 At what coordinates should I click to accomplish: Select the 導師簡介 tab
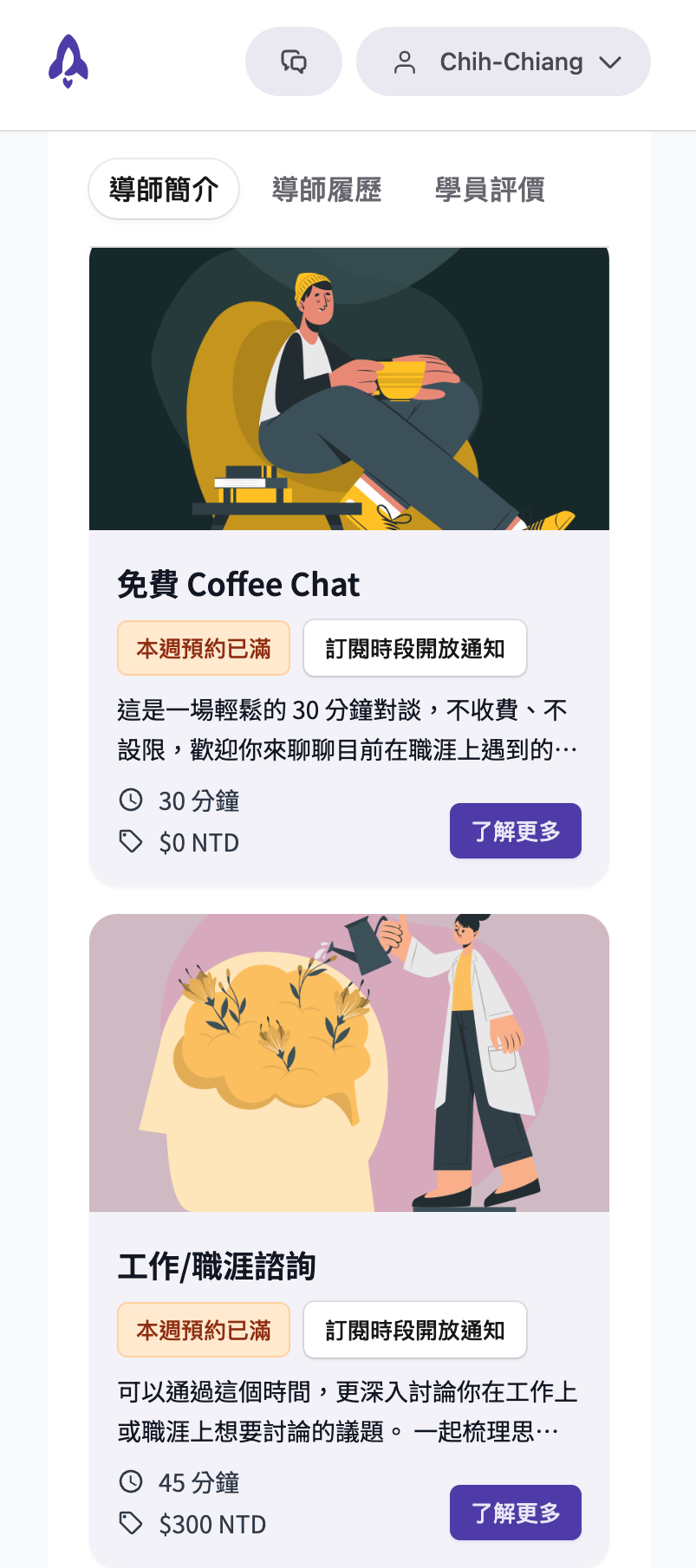(164, 189)
